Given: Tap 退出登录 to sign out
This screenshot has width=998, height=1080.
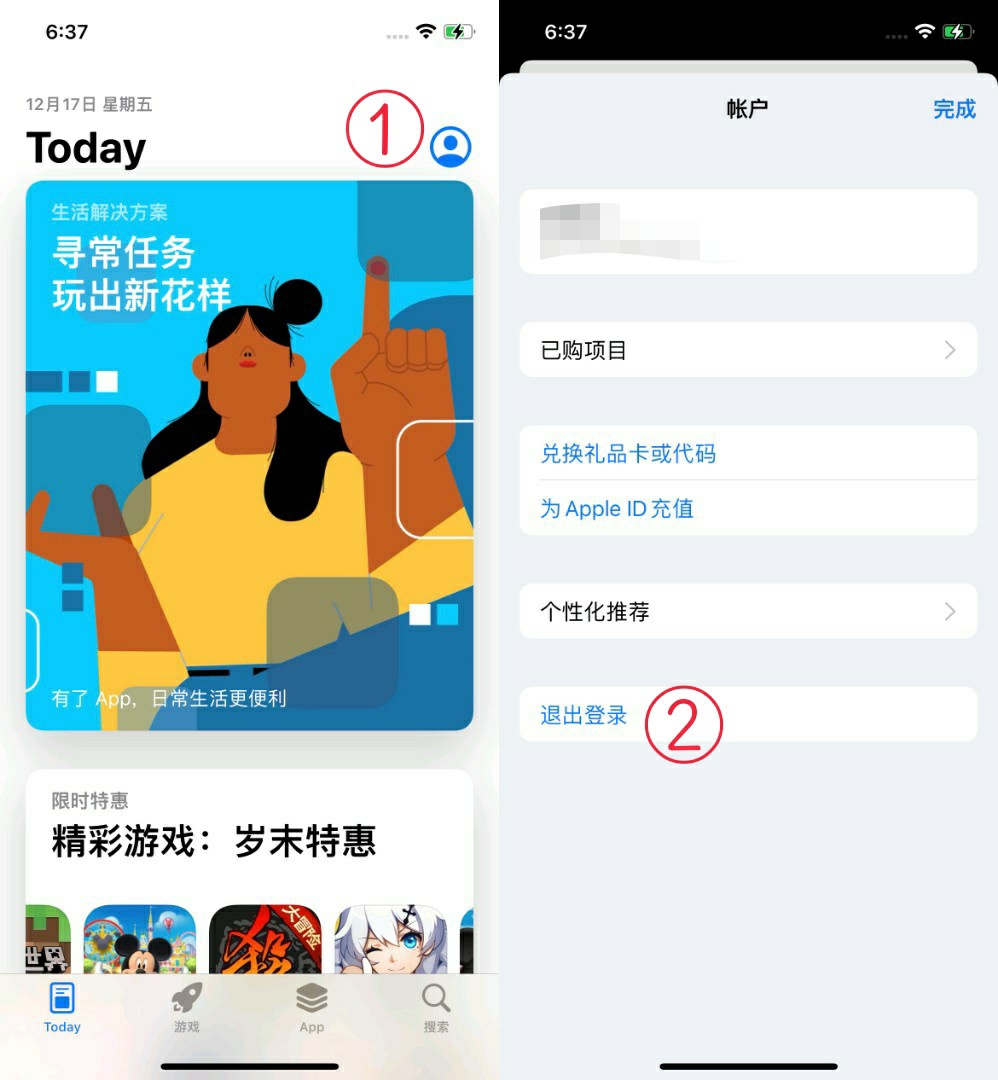Looking at the screenshot, I should click(584, 715).
